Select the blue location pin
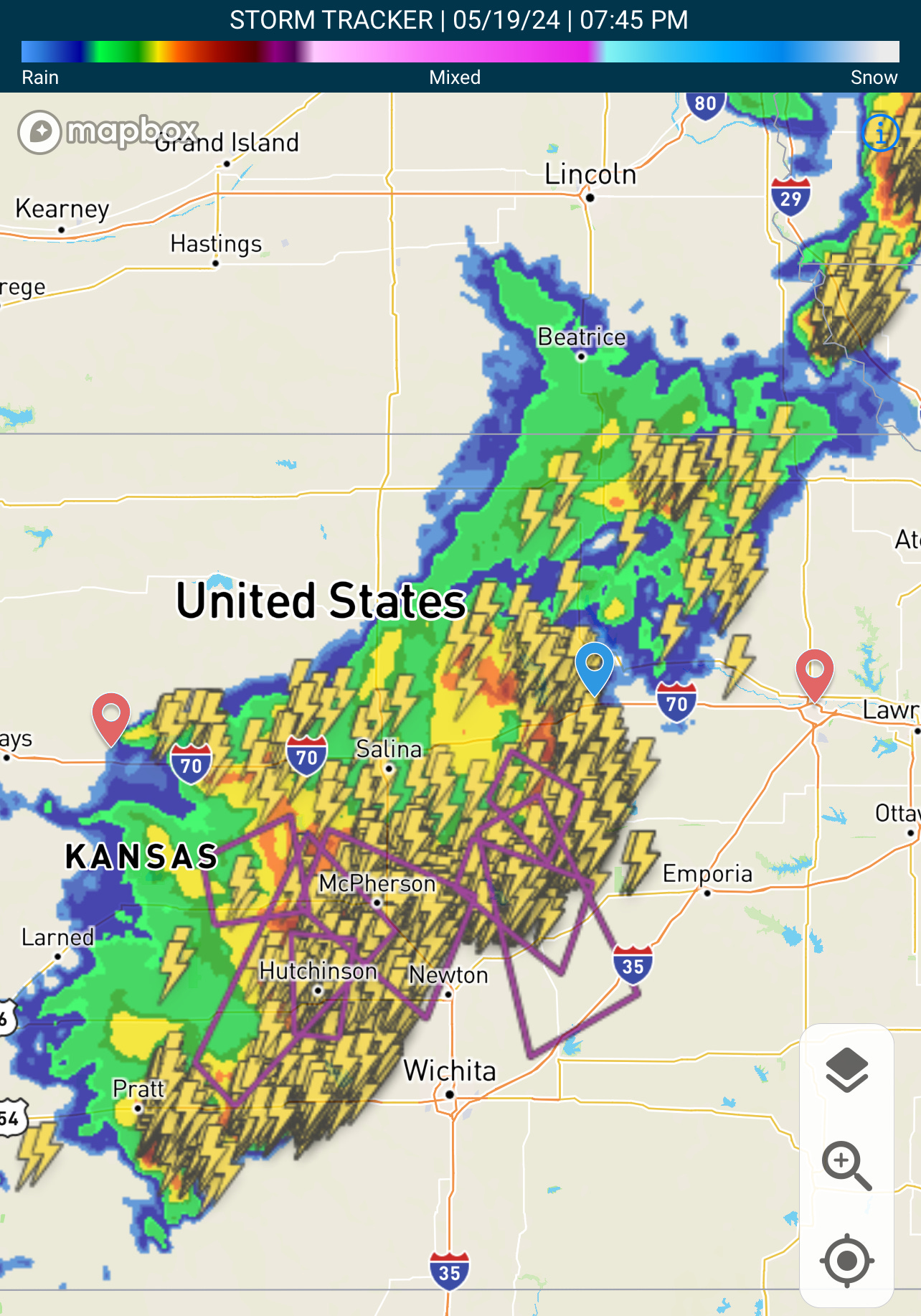The image size is (921, 1316). pos(595,664)
